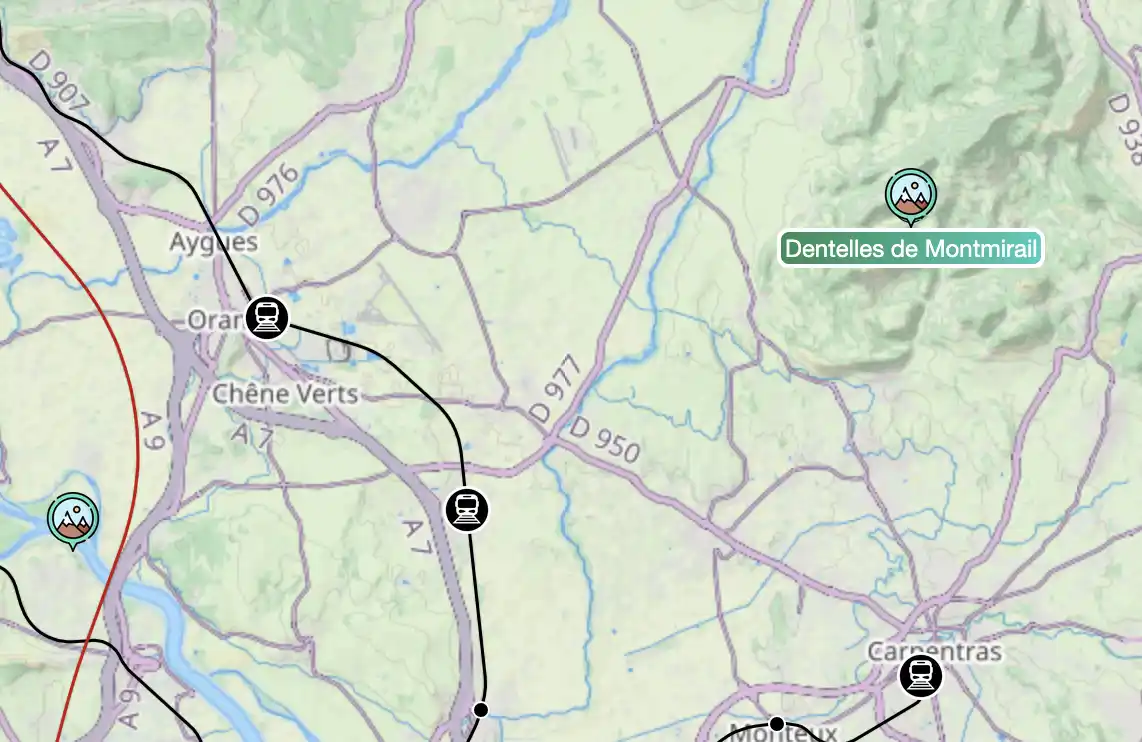The height and width of the screenshot is (742, 1142).
Task: Tap the train station marker near D 950
Action: point(467,509)
